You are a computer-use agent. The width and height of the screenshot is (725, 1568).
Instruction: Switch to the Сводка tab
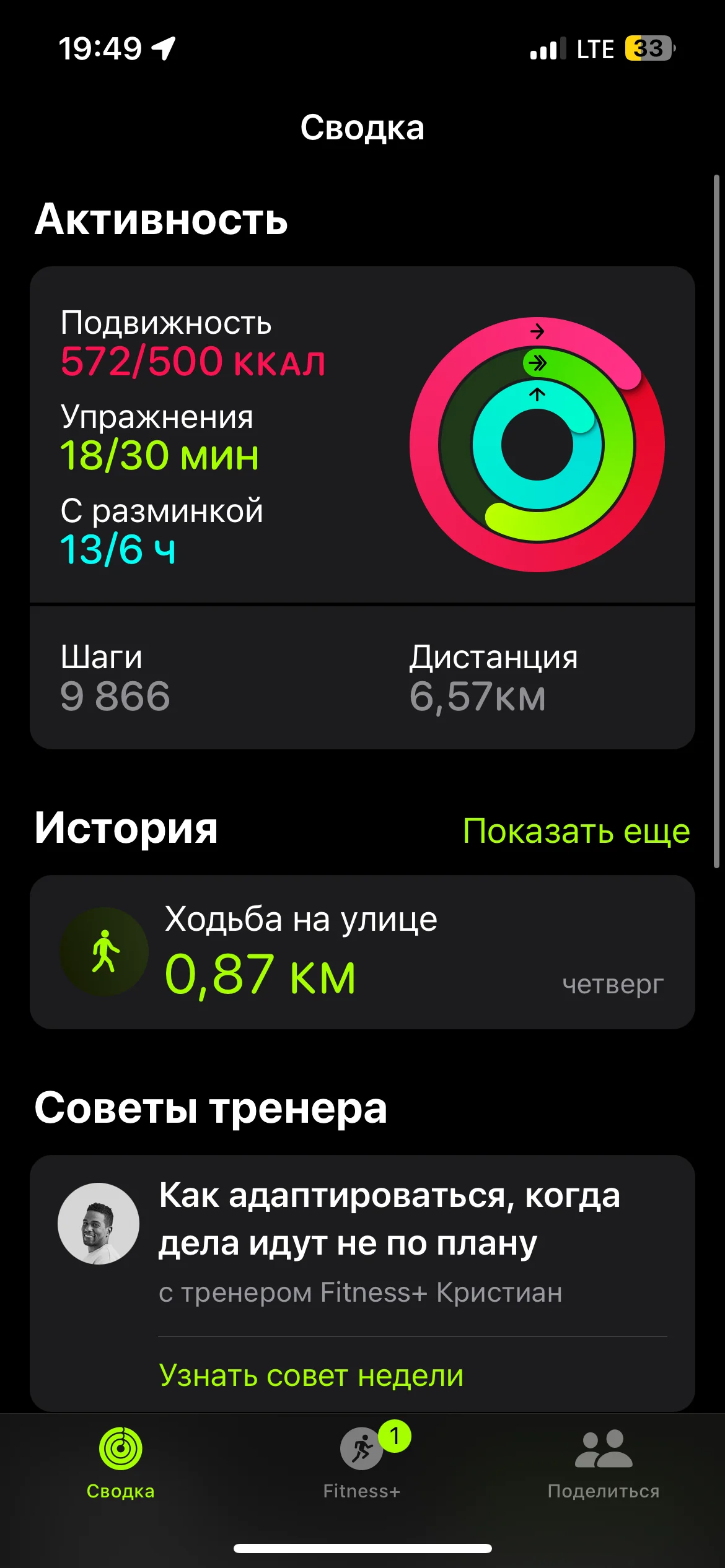[x=121, y=1461]
